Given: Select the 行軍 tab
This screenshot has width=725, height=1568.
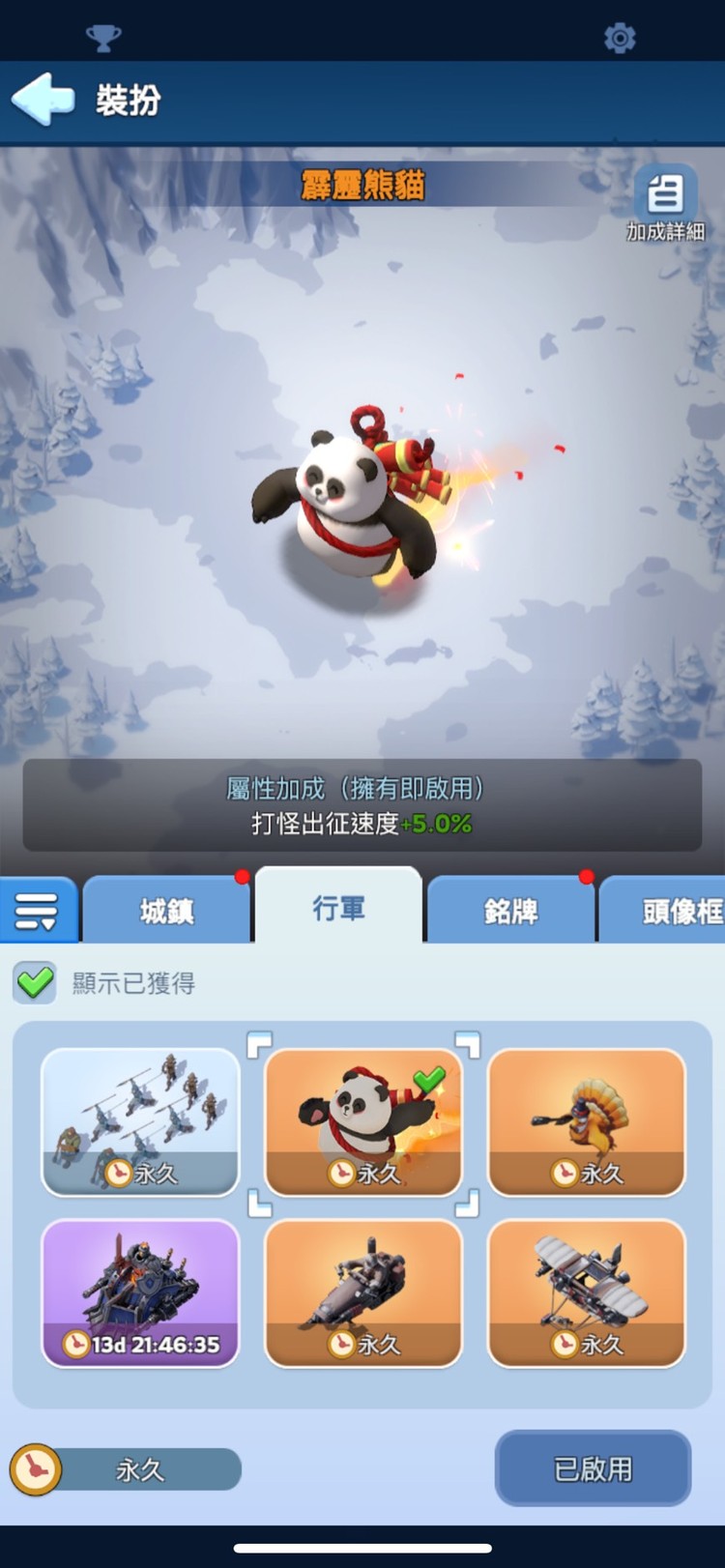Looking at the screenshot, I should [x=338, y=909].
